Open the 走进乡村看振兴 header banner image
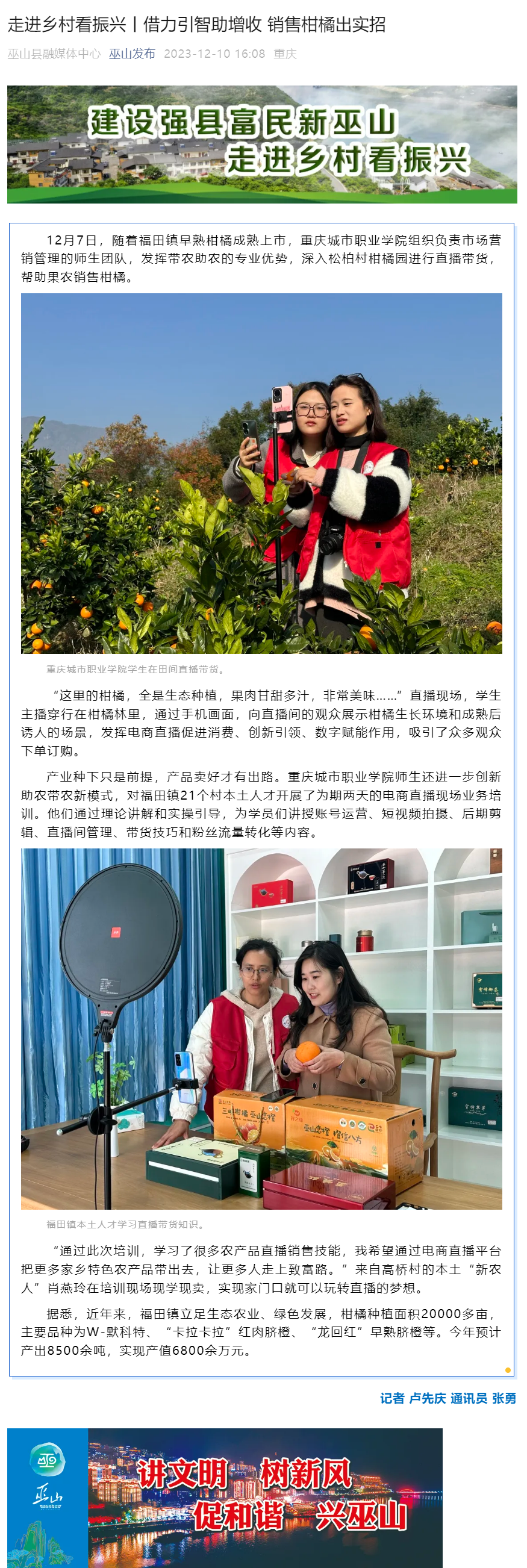This screenshot has height=1568, width=527. tap(261, 145)
